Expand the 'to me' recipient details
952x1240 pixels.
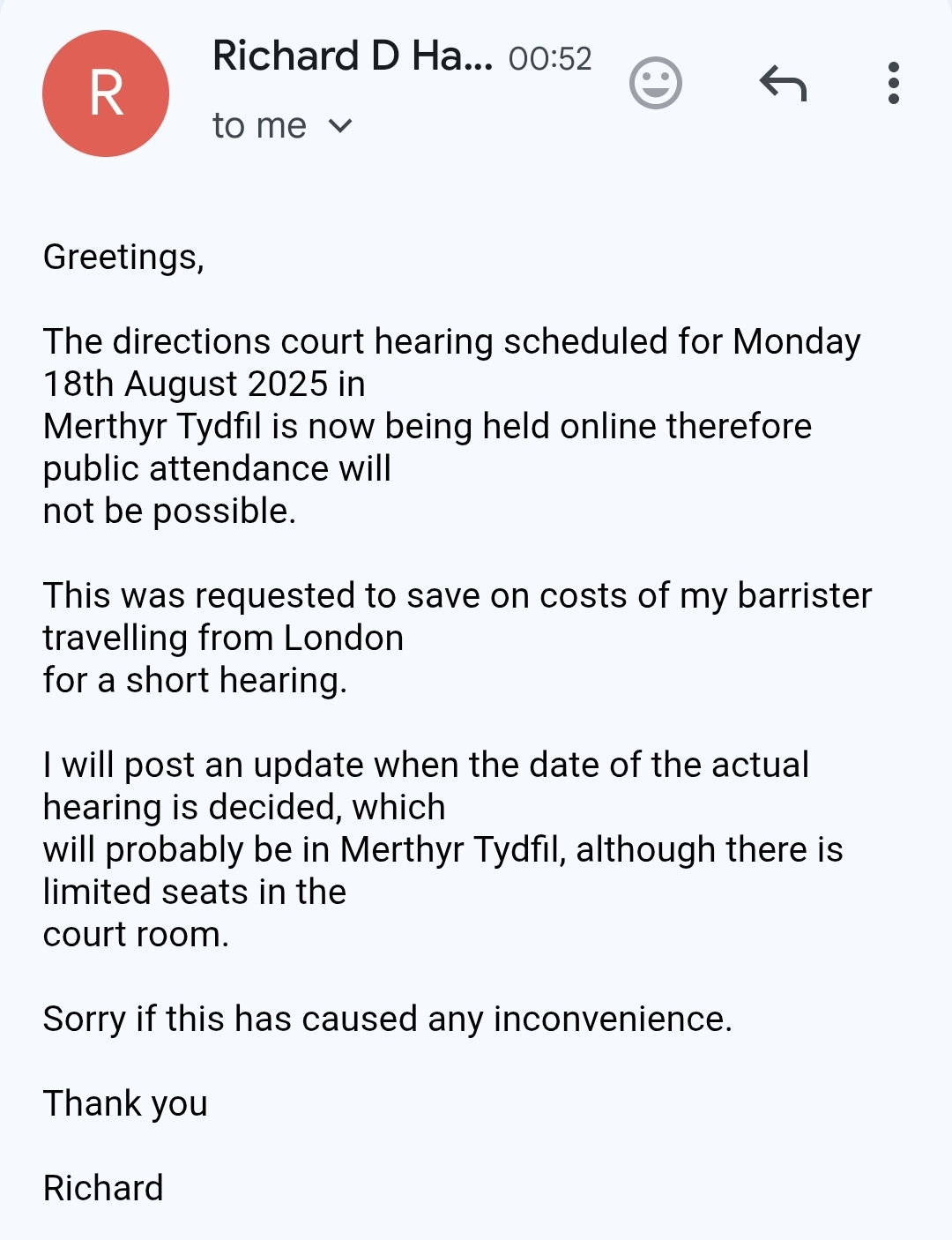tap(339, 126)
